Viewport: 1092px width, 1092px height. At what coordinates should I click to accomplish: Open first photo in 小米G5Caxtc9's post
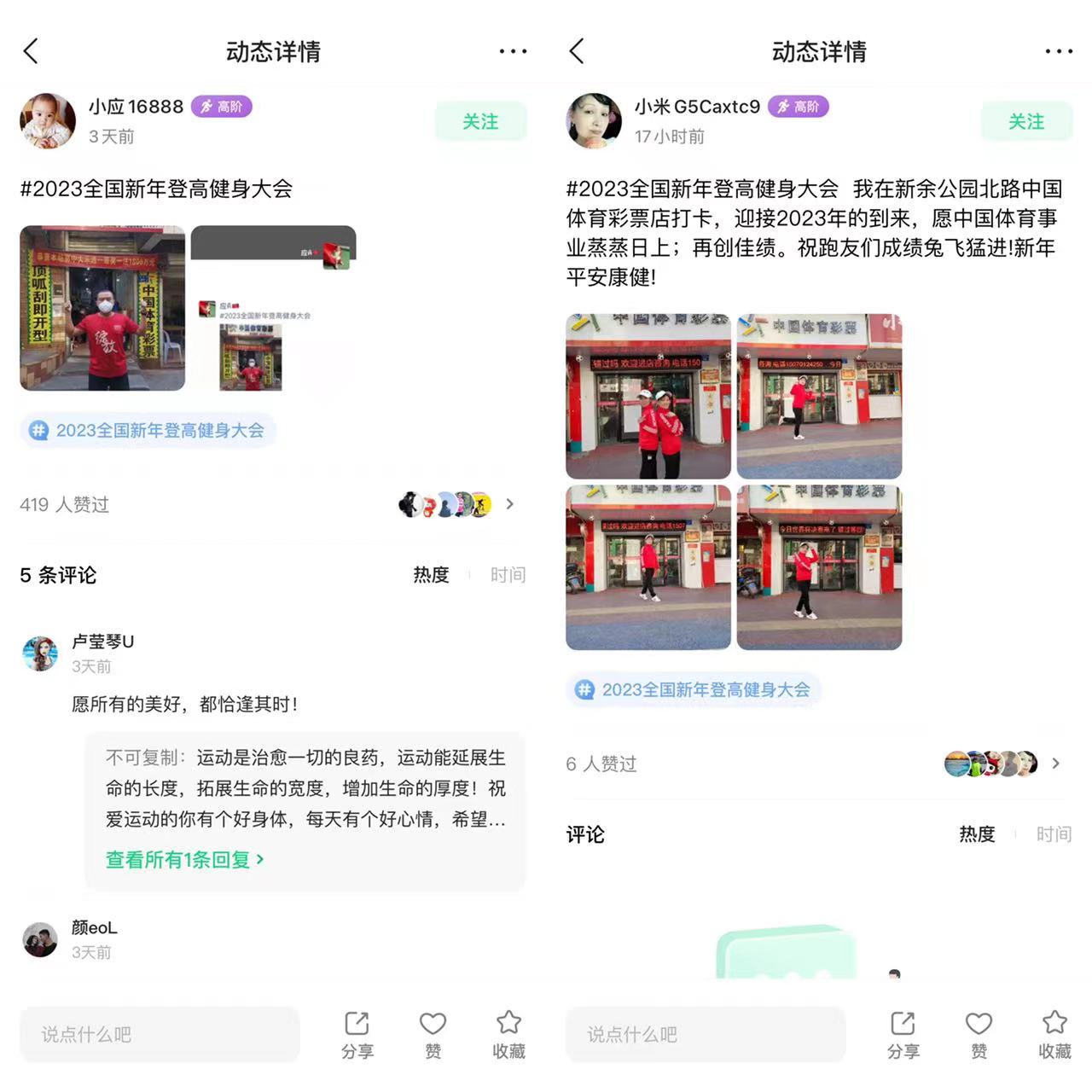point(648,396)
